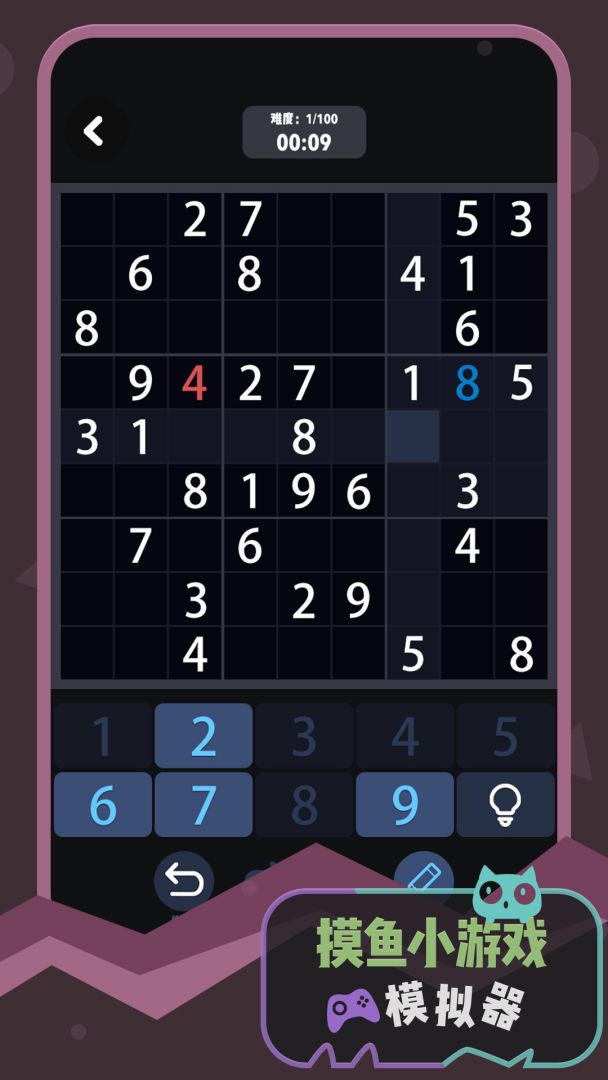The image size is (608, 1080).
Task: Enter number 9 from the keypad
Action: (405, 804)
